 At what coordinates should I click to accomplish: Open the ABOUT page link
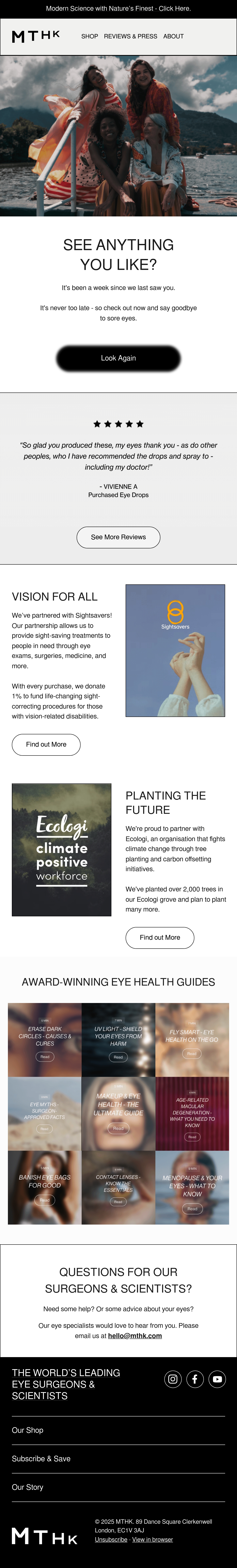[x=173, y=37]
